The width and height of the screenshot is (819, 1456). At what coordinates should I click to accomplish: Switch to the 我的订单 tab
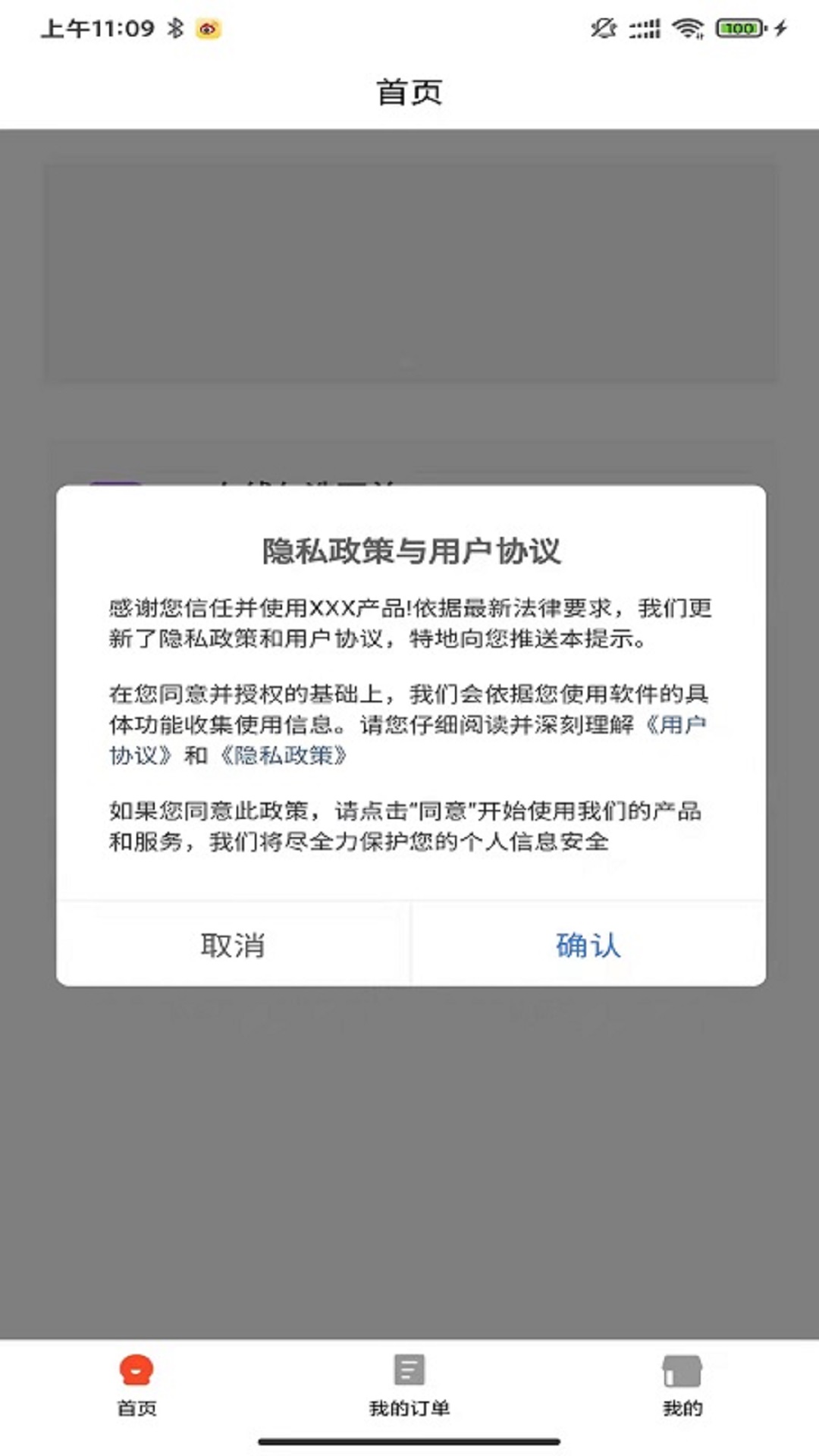pos(409,1385)
